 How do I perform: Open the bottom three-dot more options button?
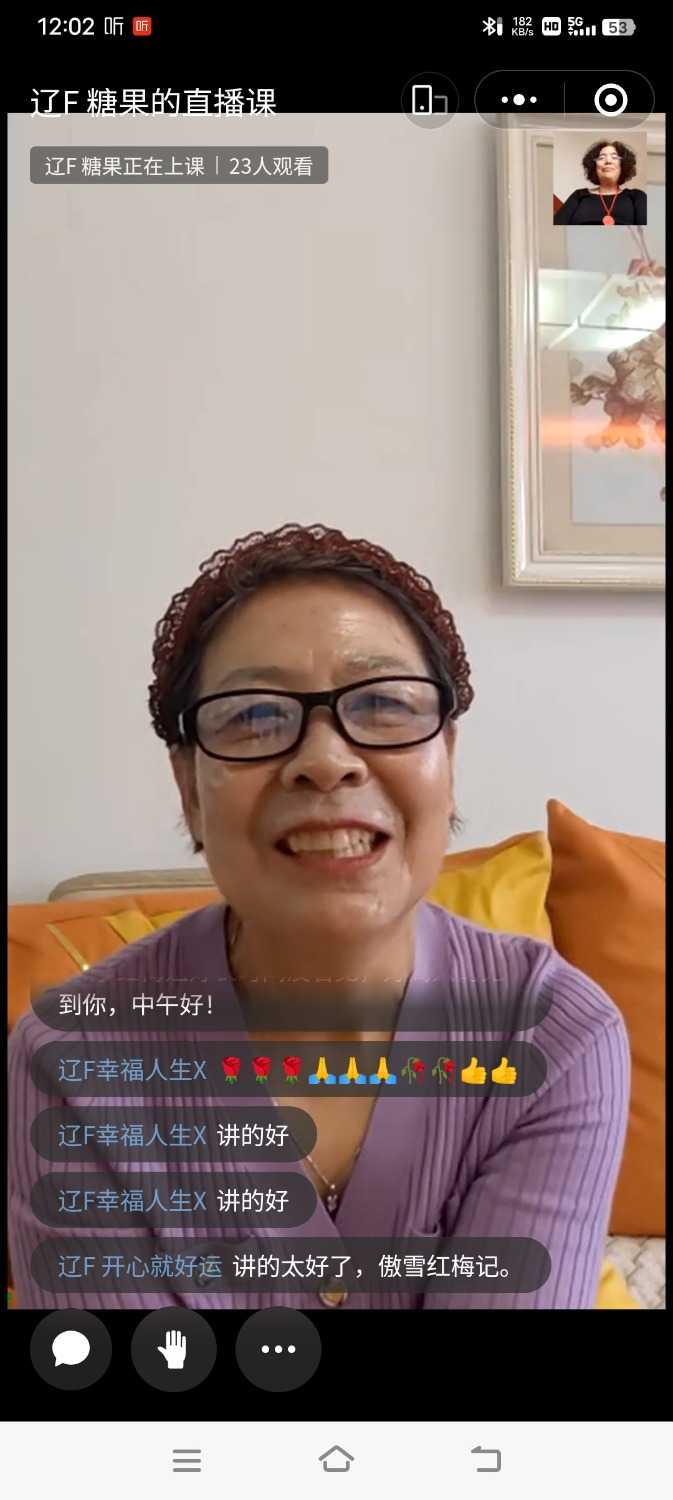point(278,1349)
